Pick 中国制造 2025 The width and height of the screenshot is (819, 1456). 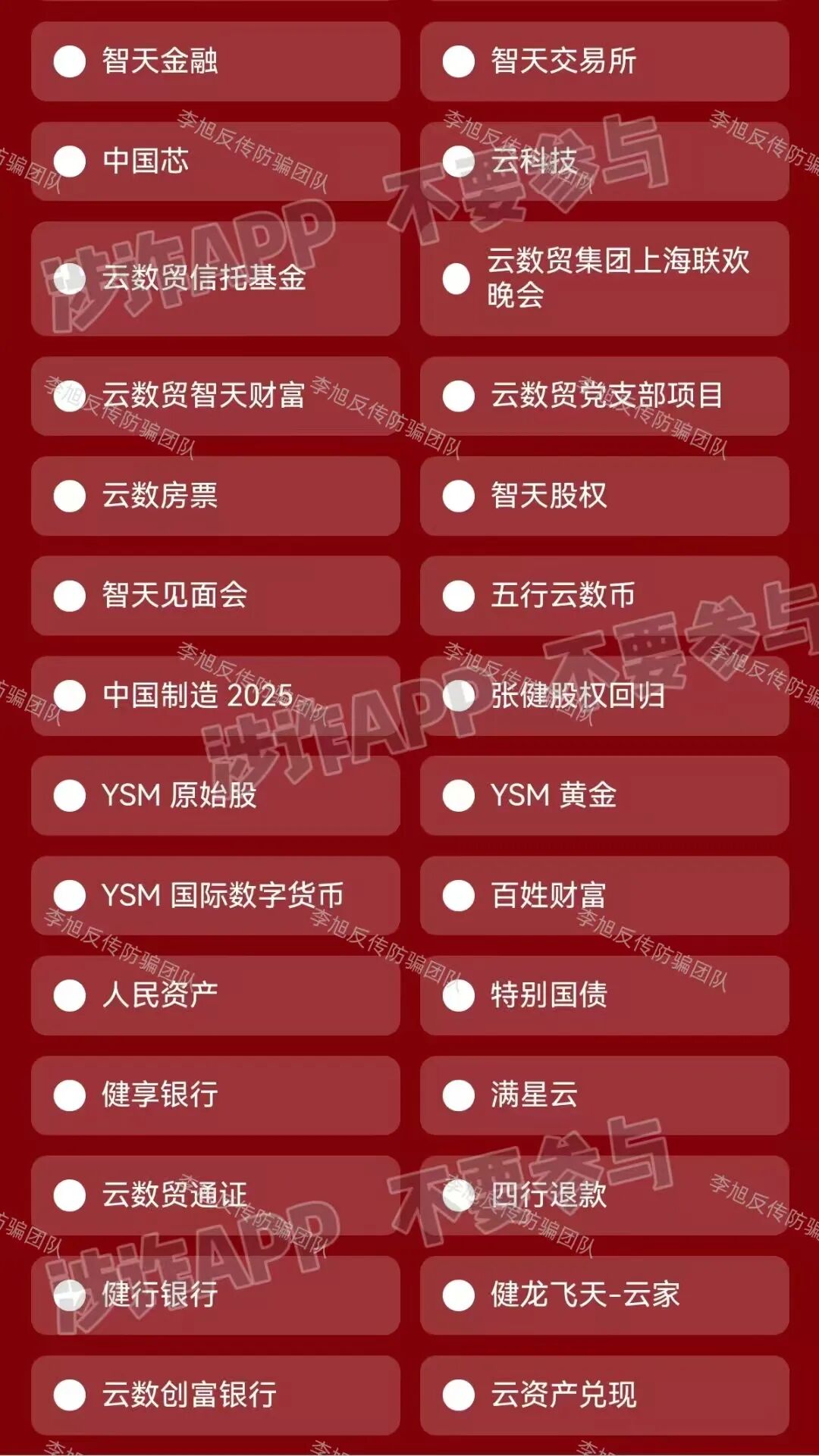70,696
